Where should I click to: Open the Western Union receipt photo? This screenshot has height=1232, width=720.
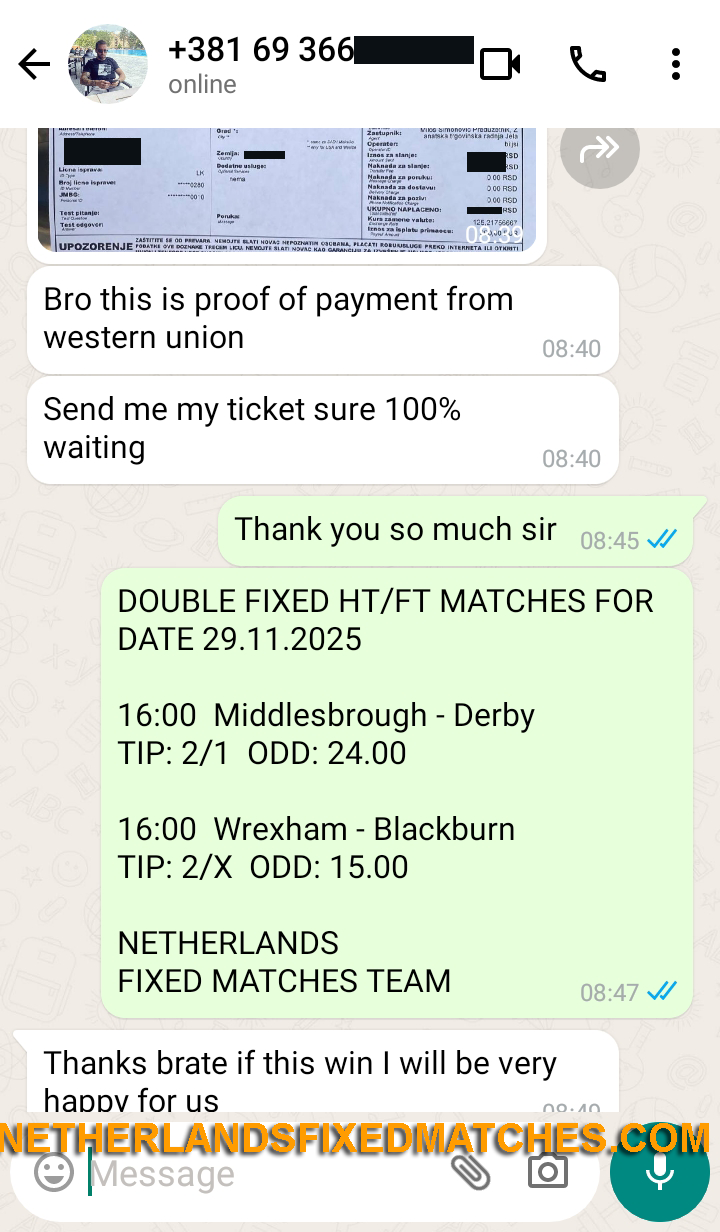pyautogui.click(x=290, y=190)
